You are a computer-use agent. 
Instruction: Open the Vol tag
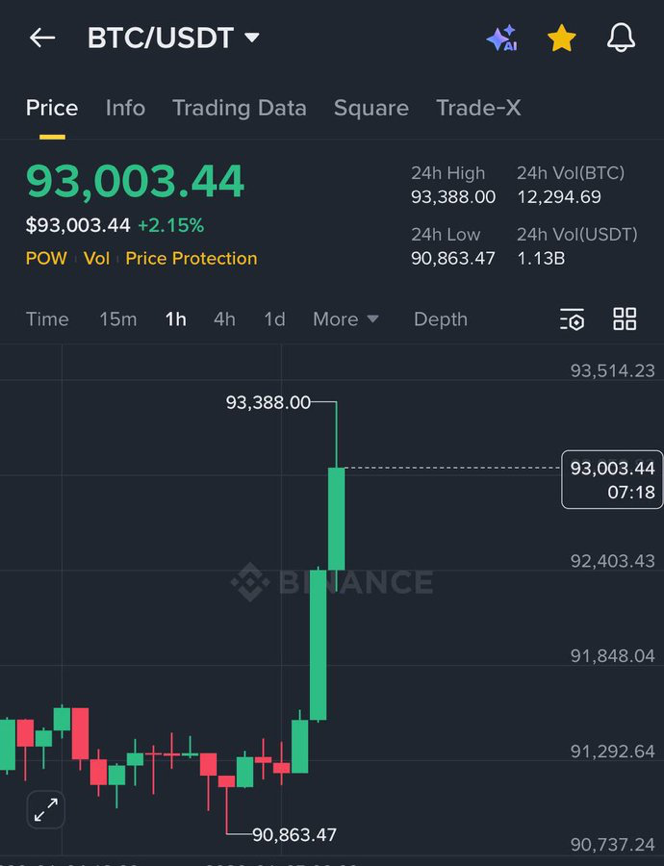[x=97, y=258]
